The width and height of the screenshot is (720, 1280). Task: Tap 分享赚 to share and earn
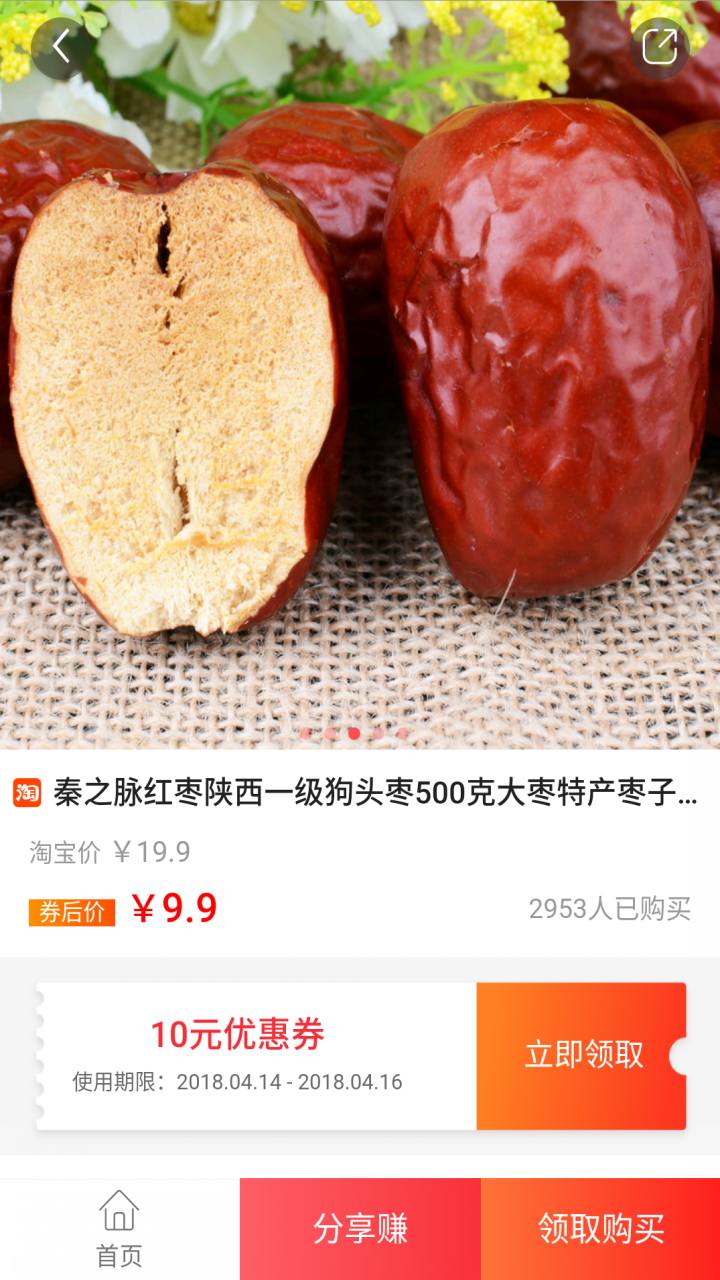[360, 1229]
